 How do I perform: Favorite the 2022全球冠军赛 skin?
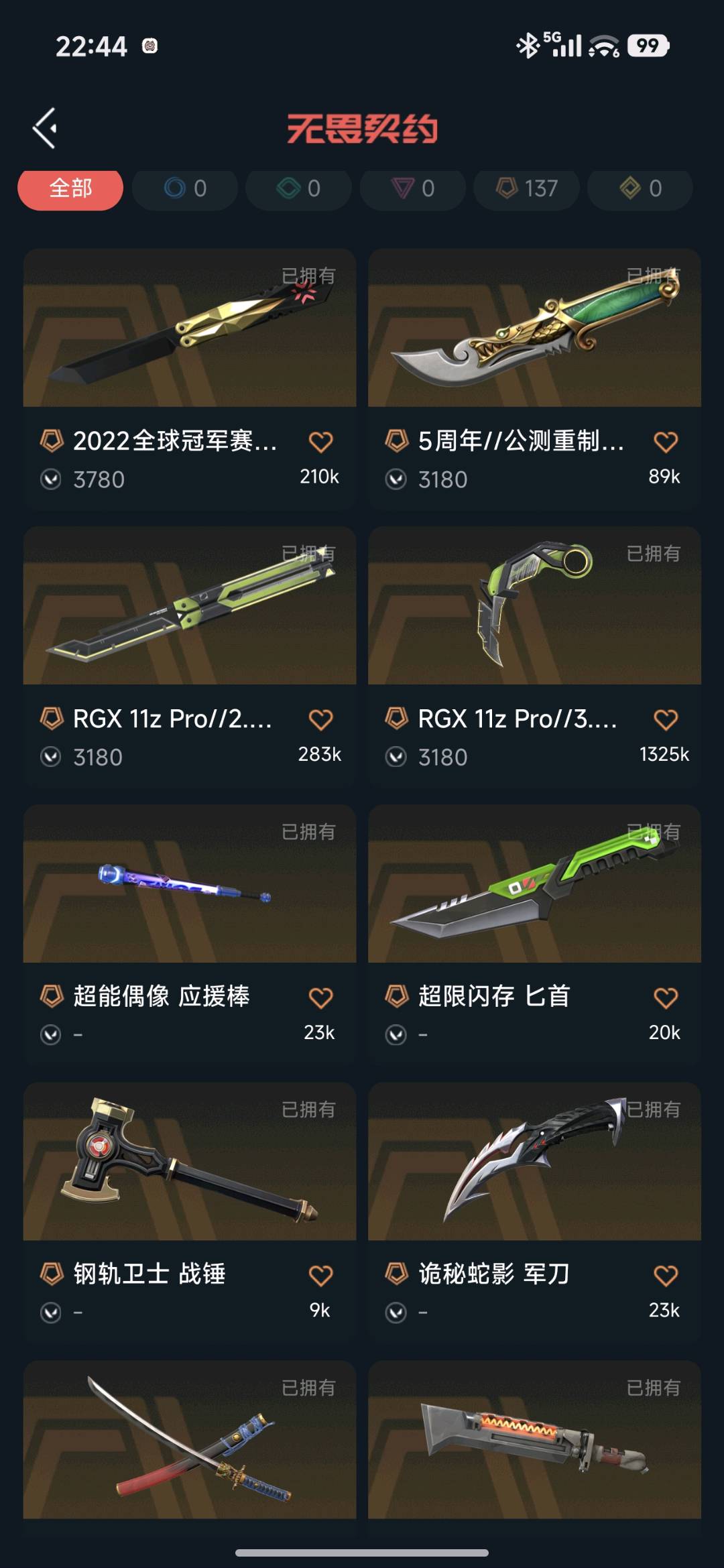(320, 442)
